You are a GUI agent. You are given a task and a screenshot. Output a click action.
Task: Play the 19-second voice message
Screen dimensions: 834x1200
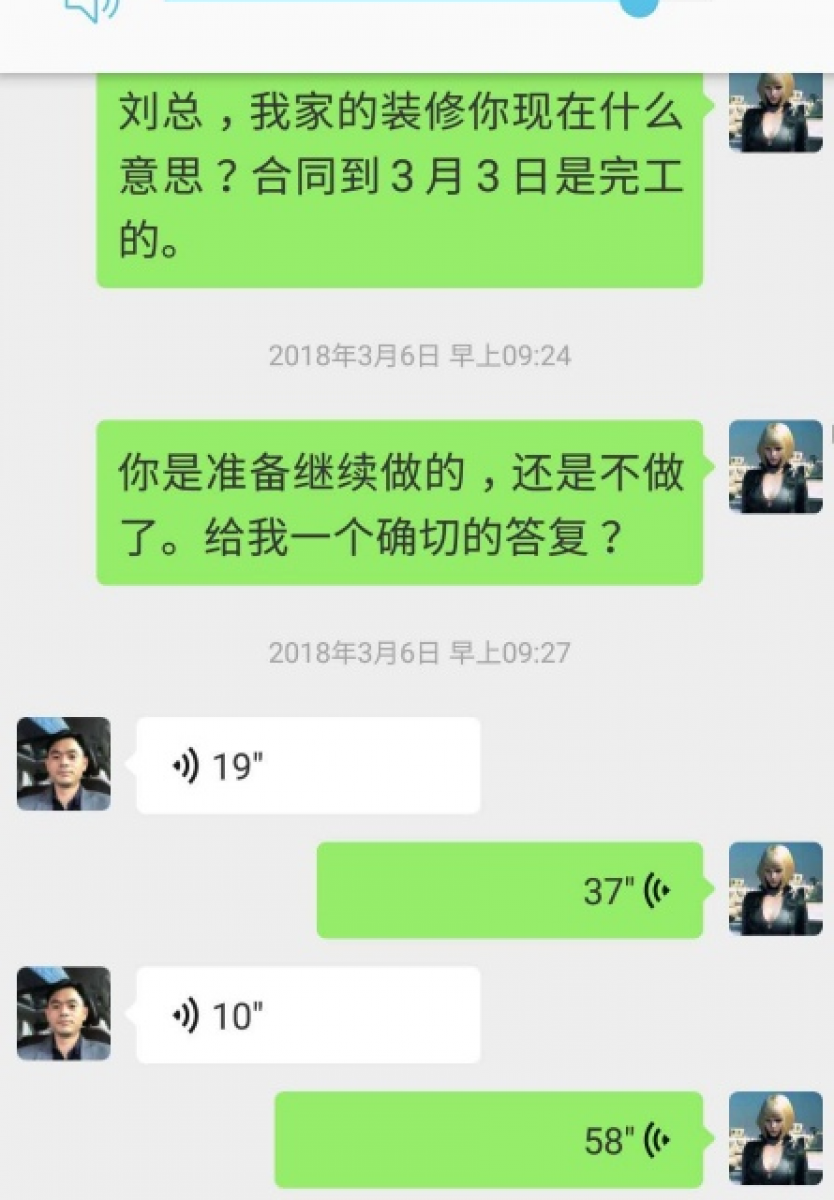click(307, 765)
